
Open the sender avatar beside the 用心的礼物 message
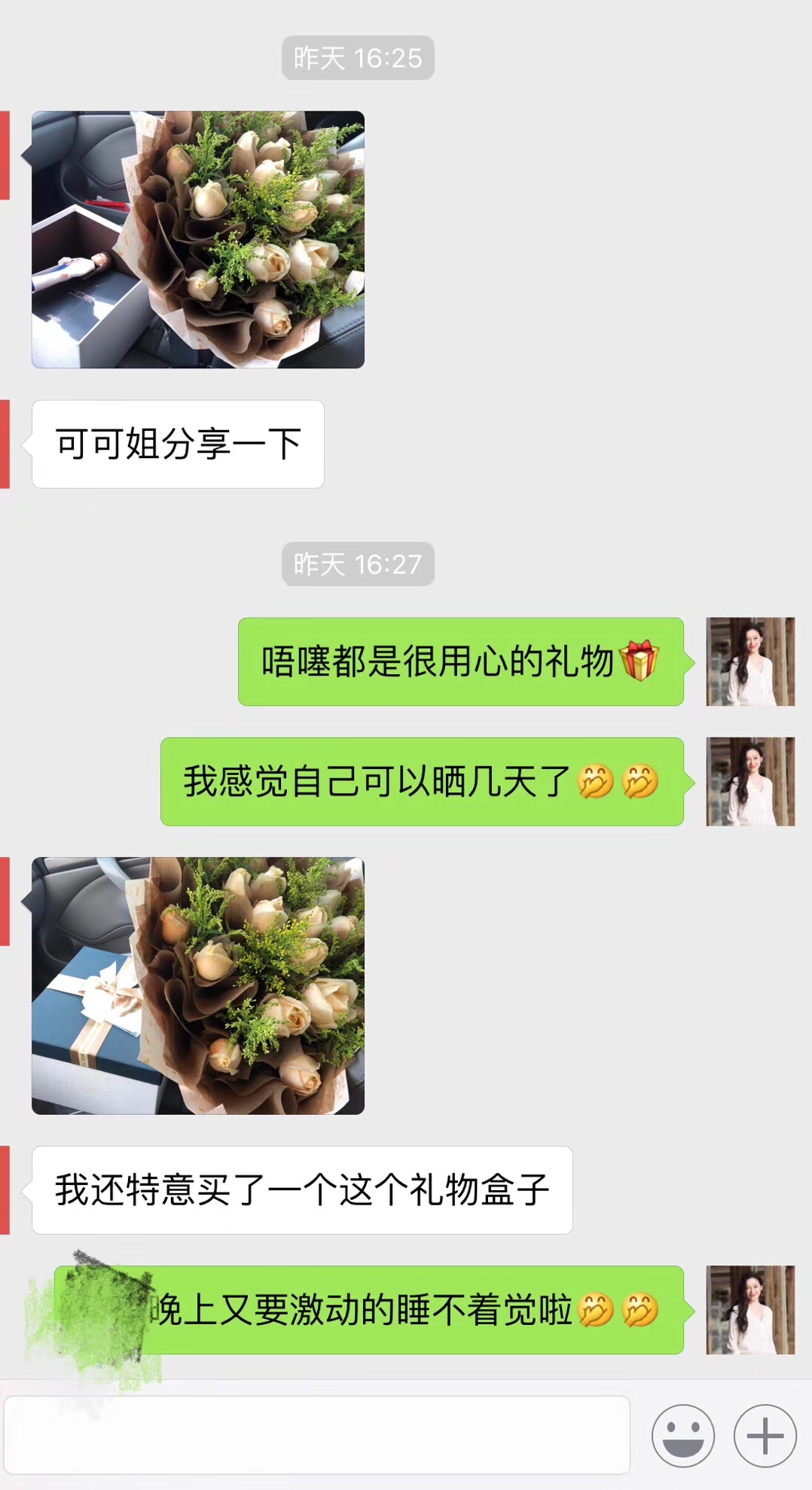pyautogui.click(x=749, y=661)
